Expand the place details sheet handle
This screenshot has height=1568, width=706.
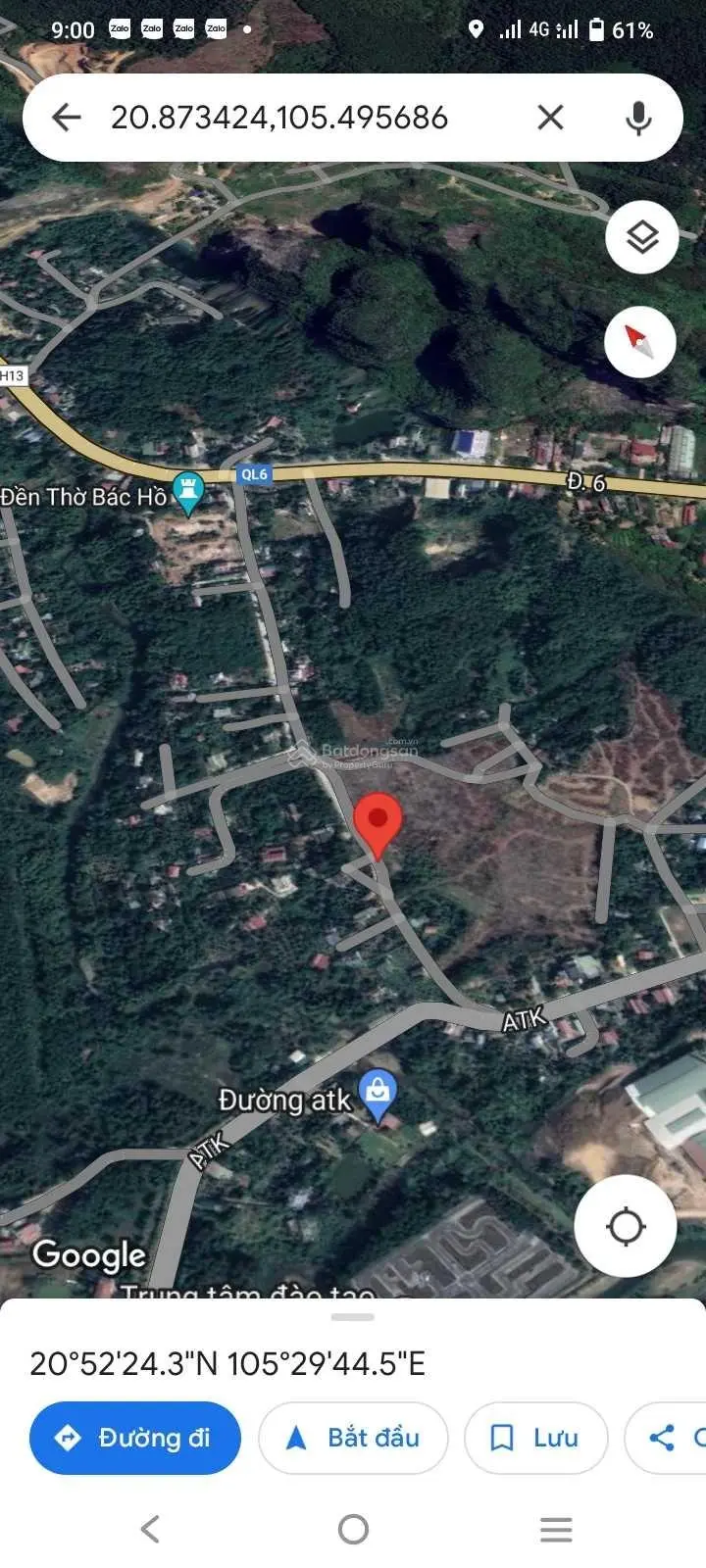click(x=353, y=1317)
